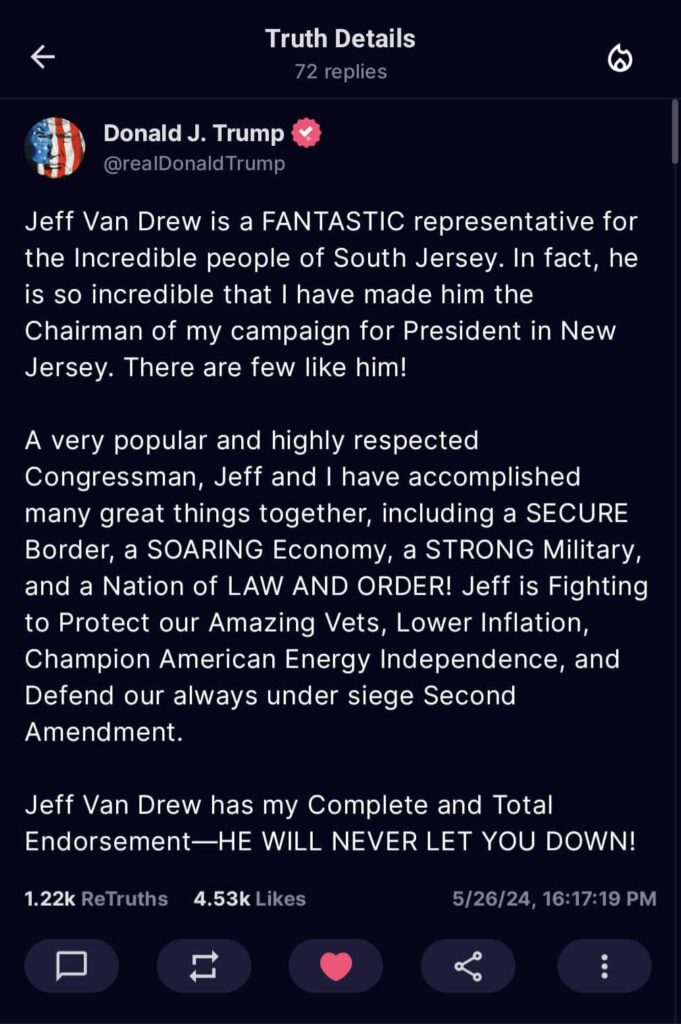ReTruth this post
The height and width of the screenshot is (1024, 681).
tap(203, 966)
